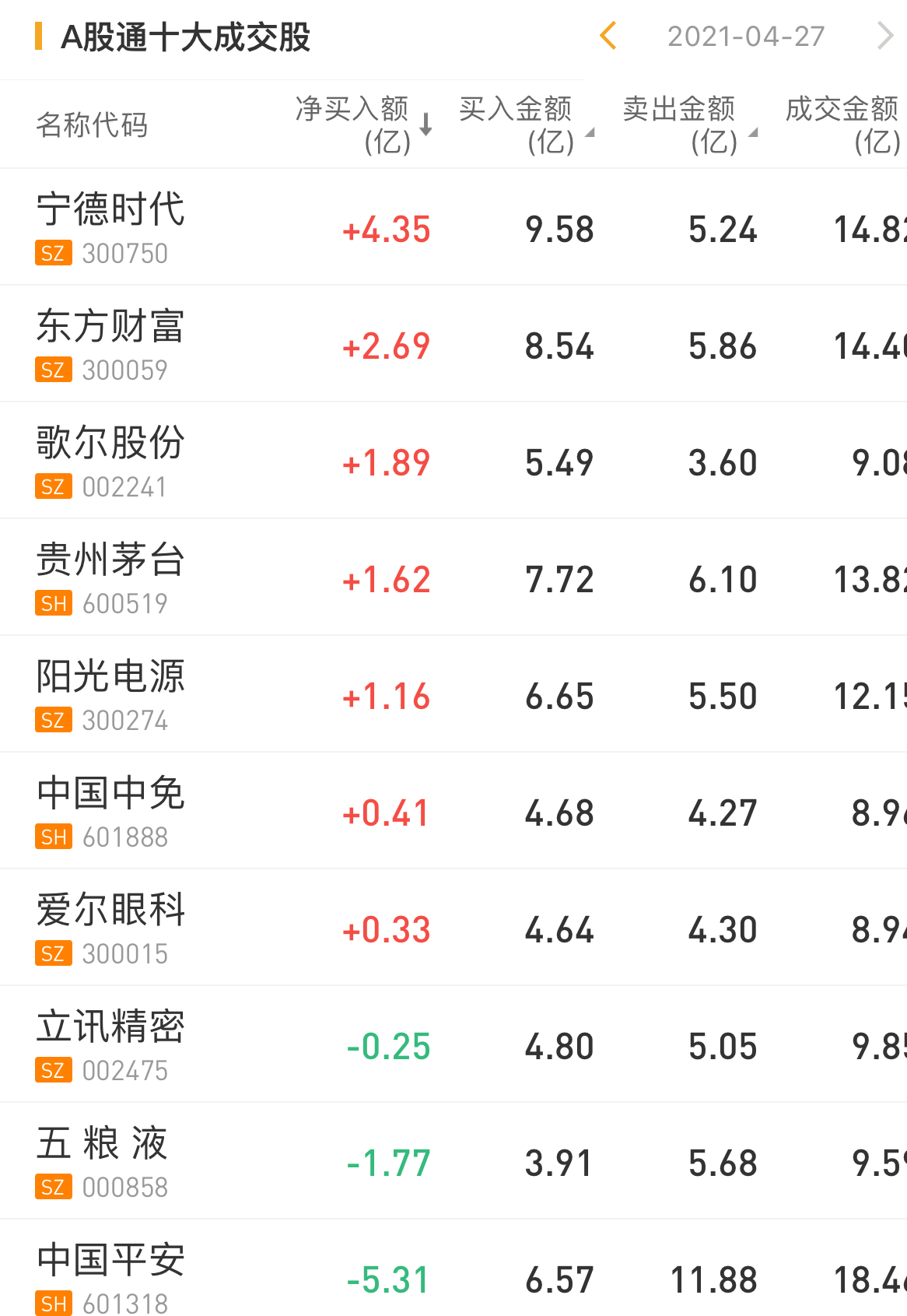Open 立讯精密 stock details
The width and height of the screenshot is (907, 1316).
click(x=110, y=1044)
